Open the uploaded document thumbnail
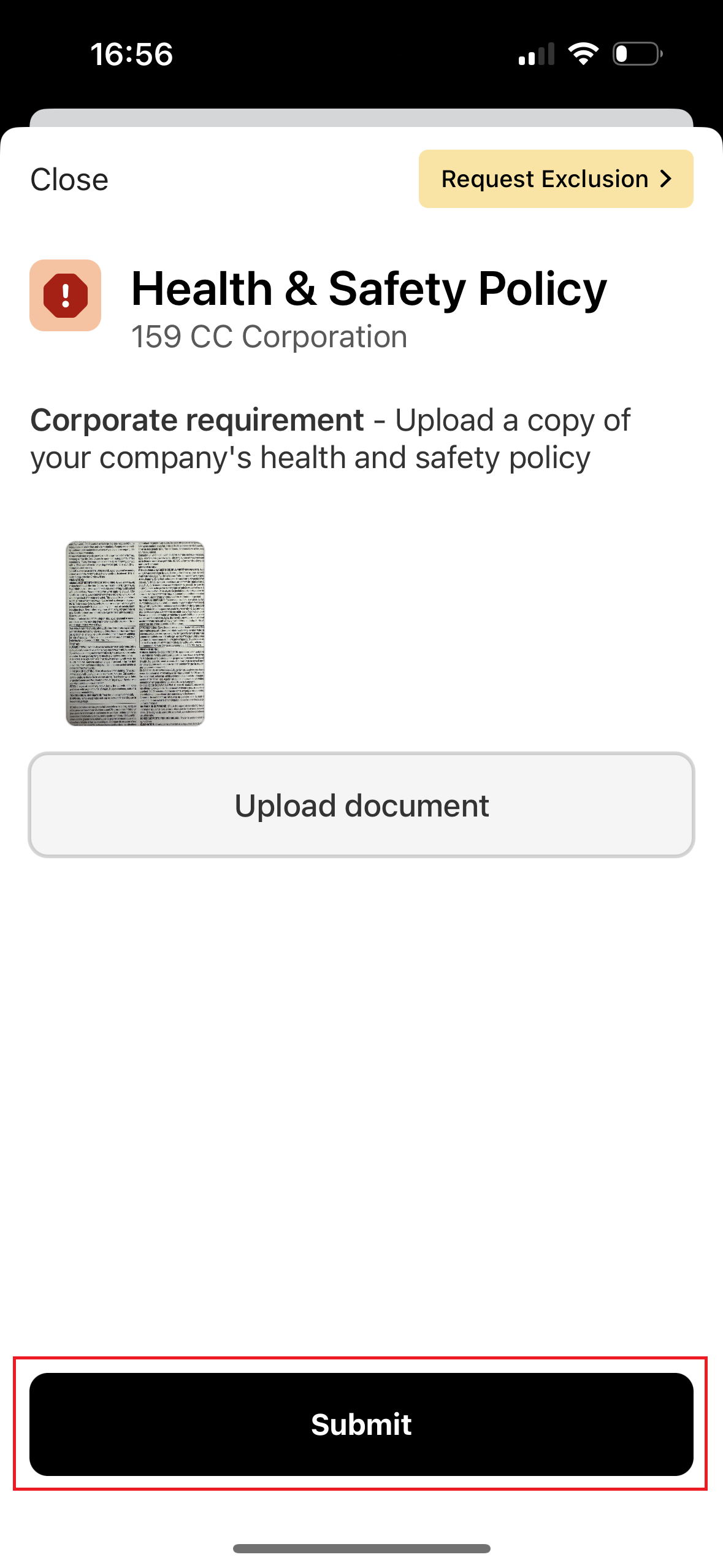 point(135,633)
